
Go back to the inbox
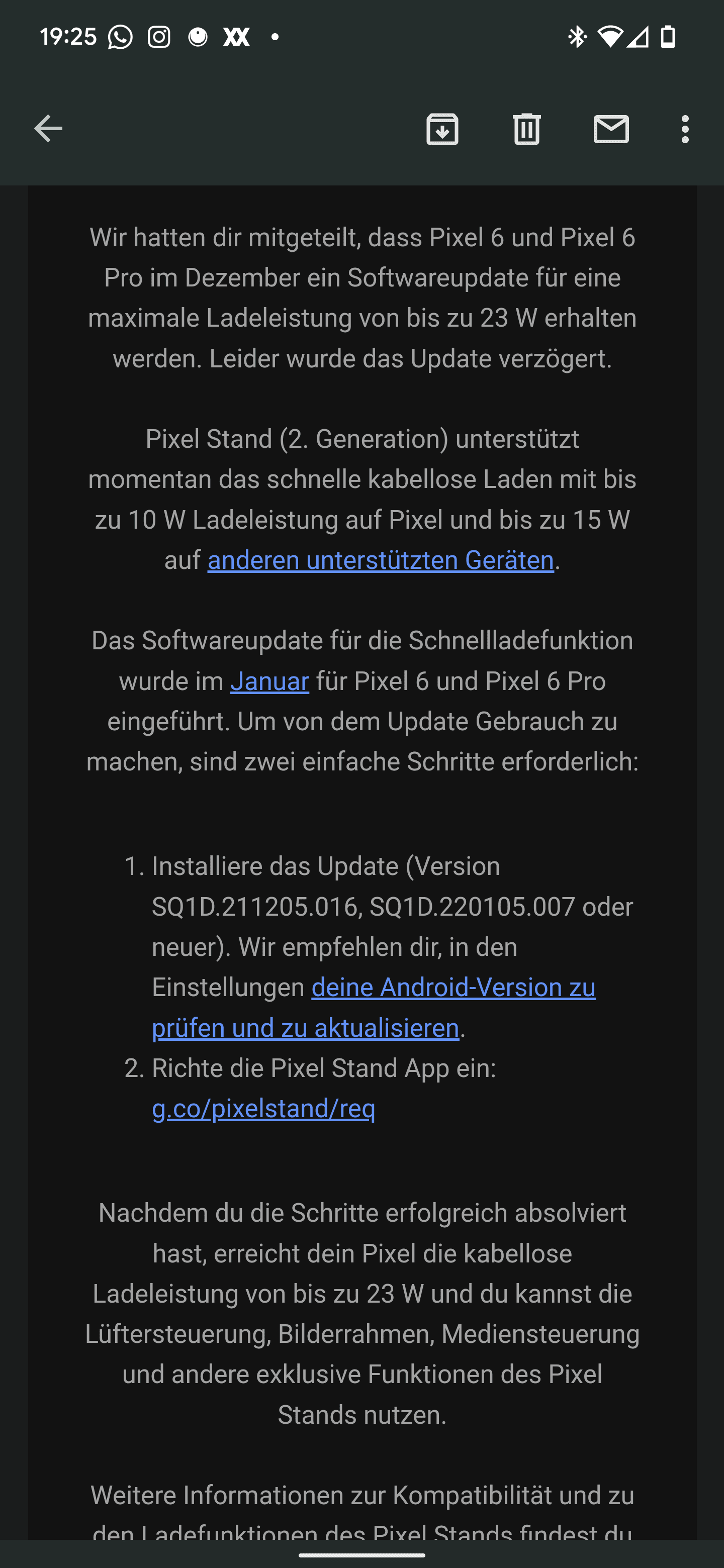point(48,129)
